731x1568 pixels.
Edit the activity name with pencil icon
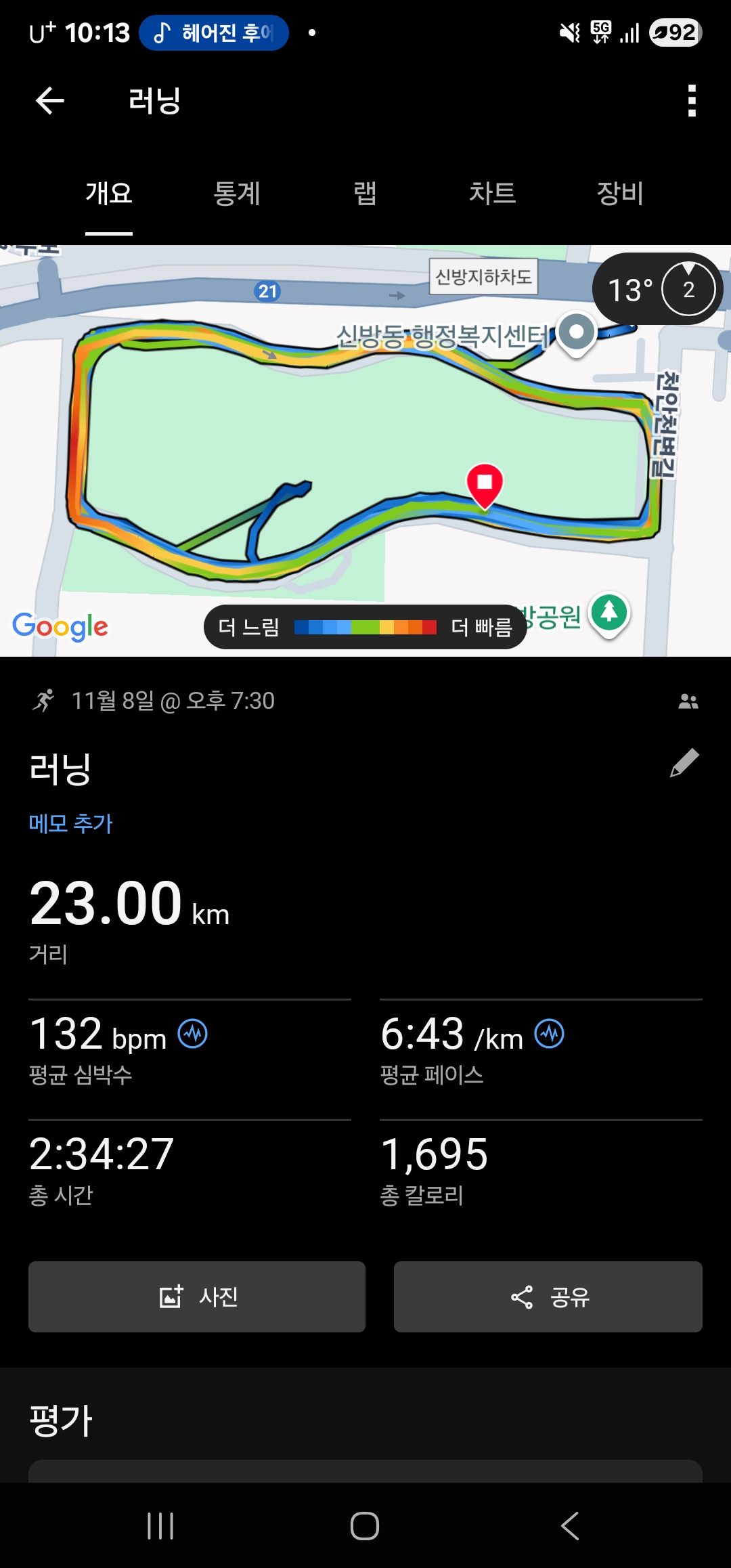[x=684, y=764]
